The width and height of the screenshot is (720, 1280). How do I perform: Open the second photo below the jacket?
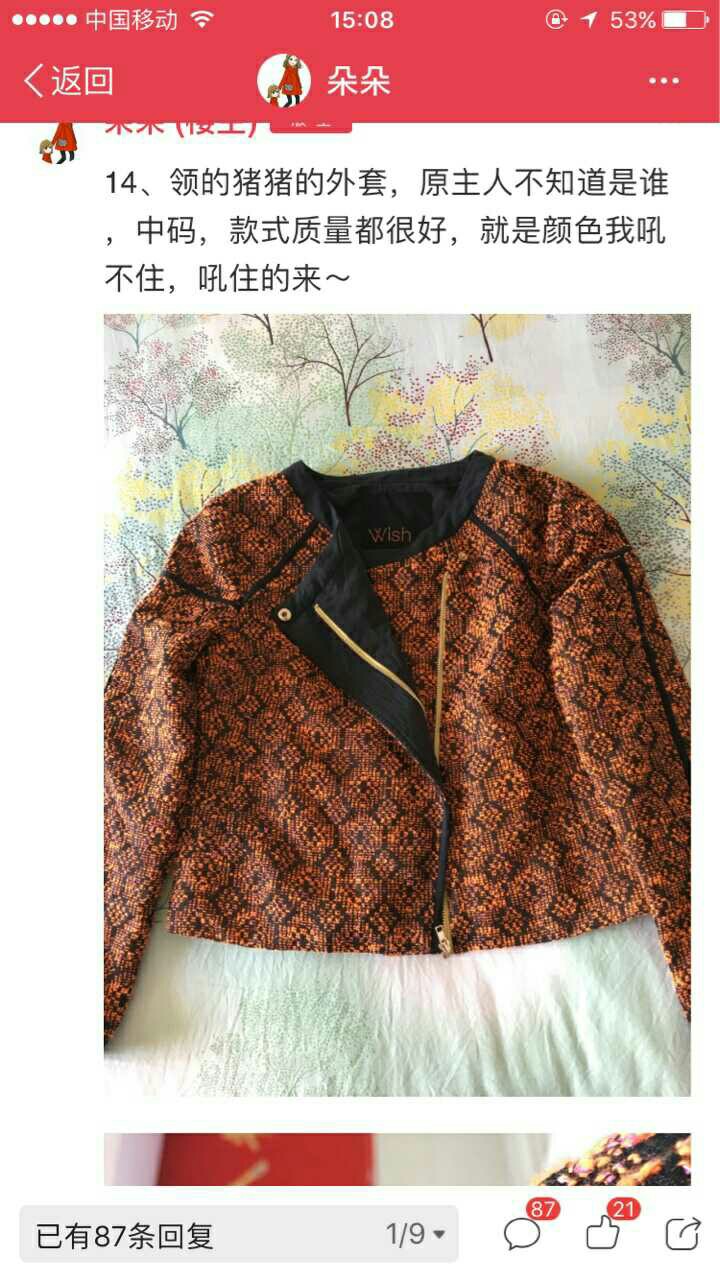pos(397,1159)
